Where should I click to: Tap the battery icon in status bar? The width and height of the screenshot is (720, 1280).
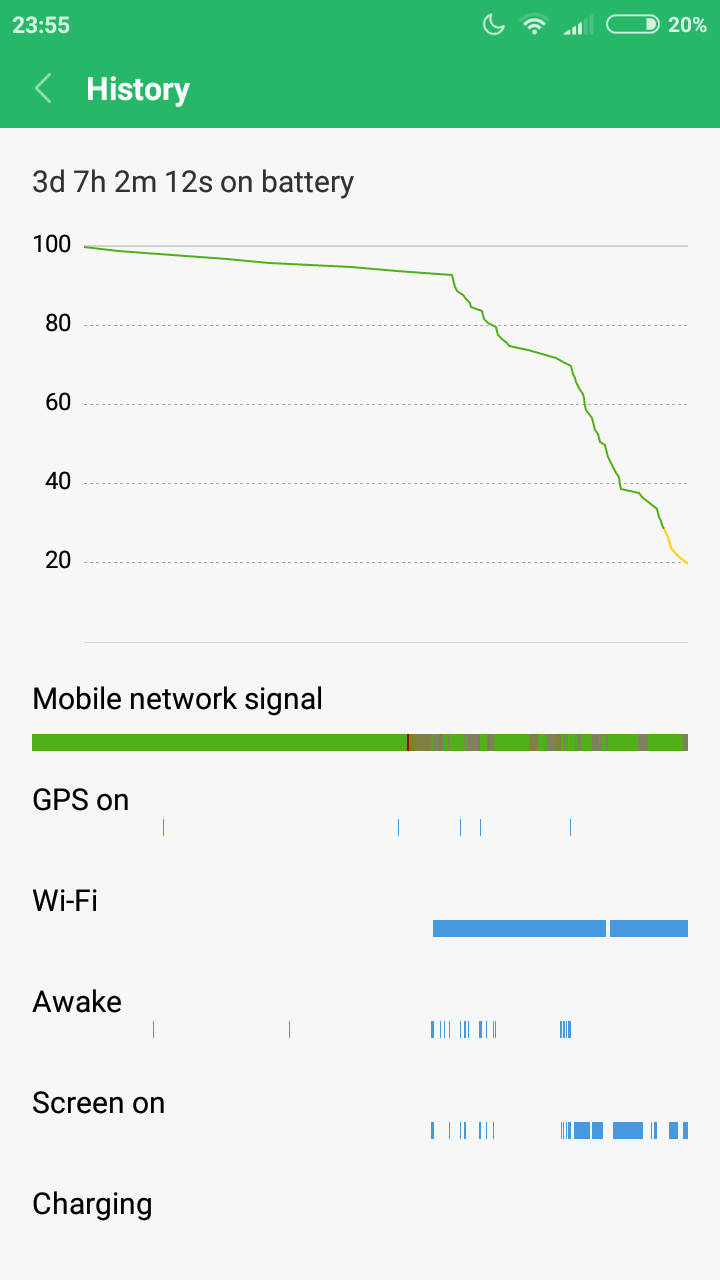(631, 23)
